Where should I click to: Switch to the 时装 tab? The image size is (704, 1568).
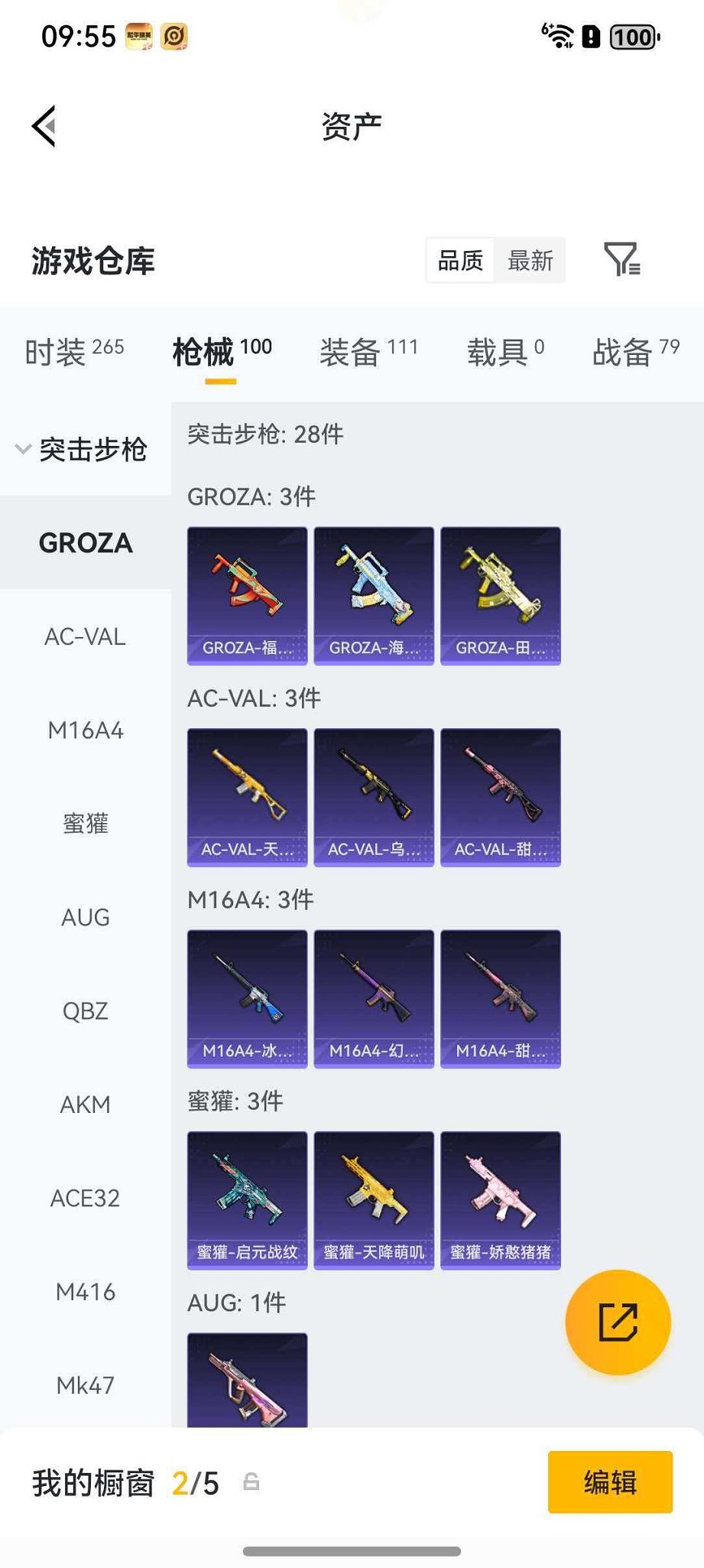tap(73, 352)
